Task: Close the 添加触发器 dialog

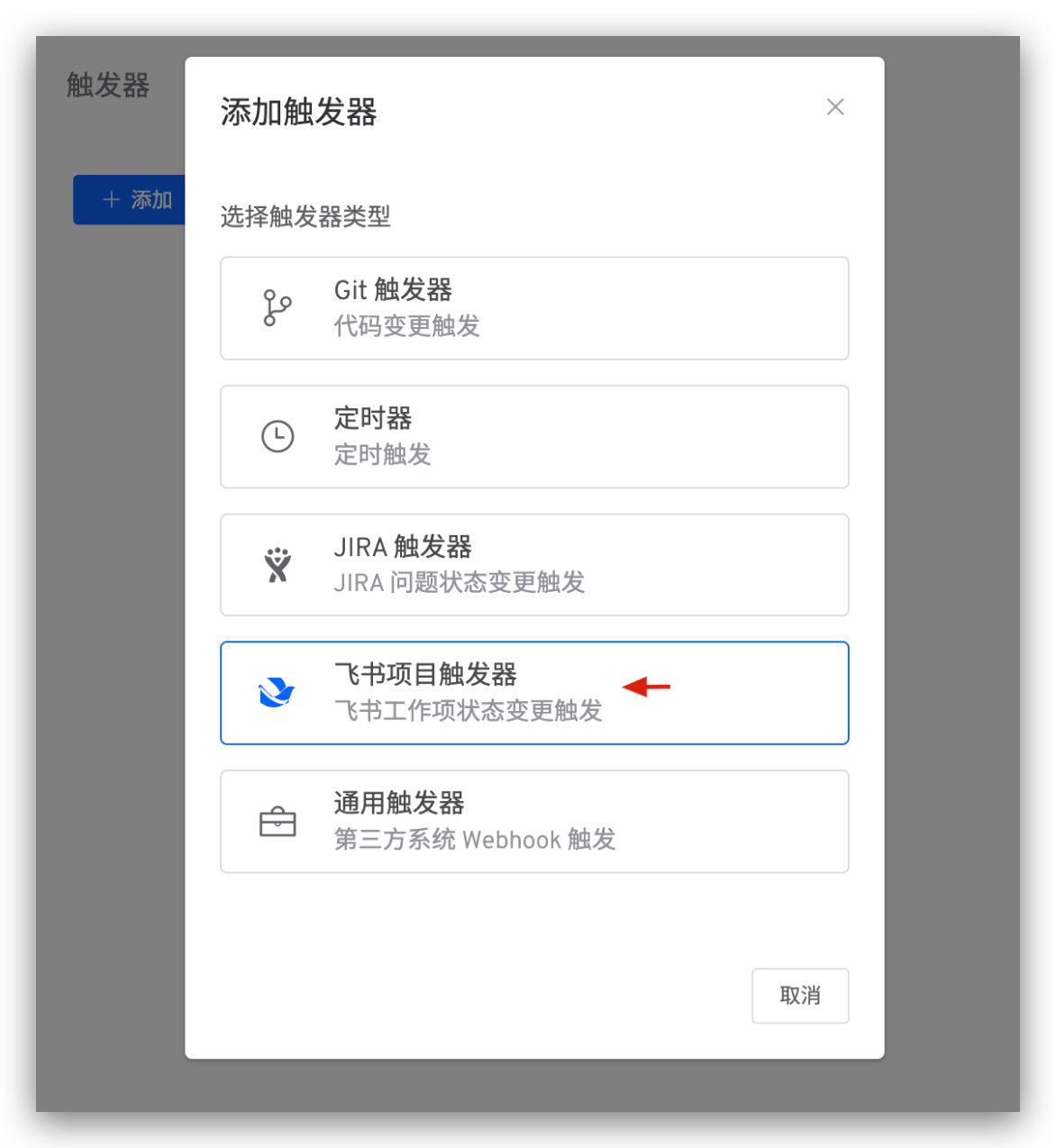Action: tap(835, 107)
